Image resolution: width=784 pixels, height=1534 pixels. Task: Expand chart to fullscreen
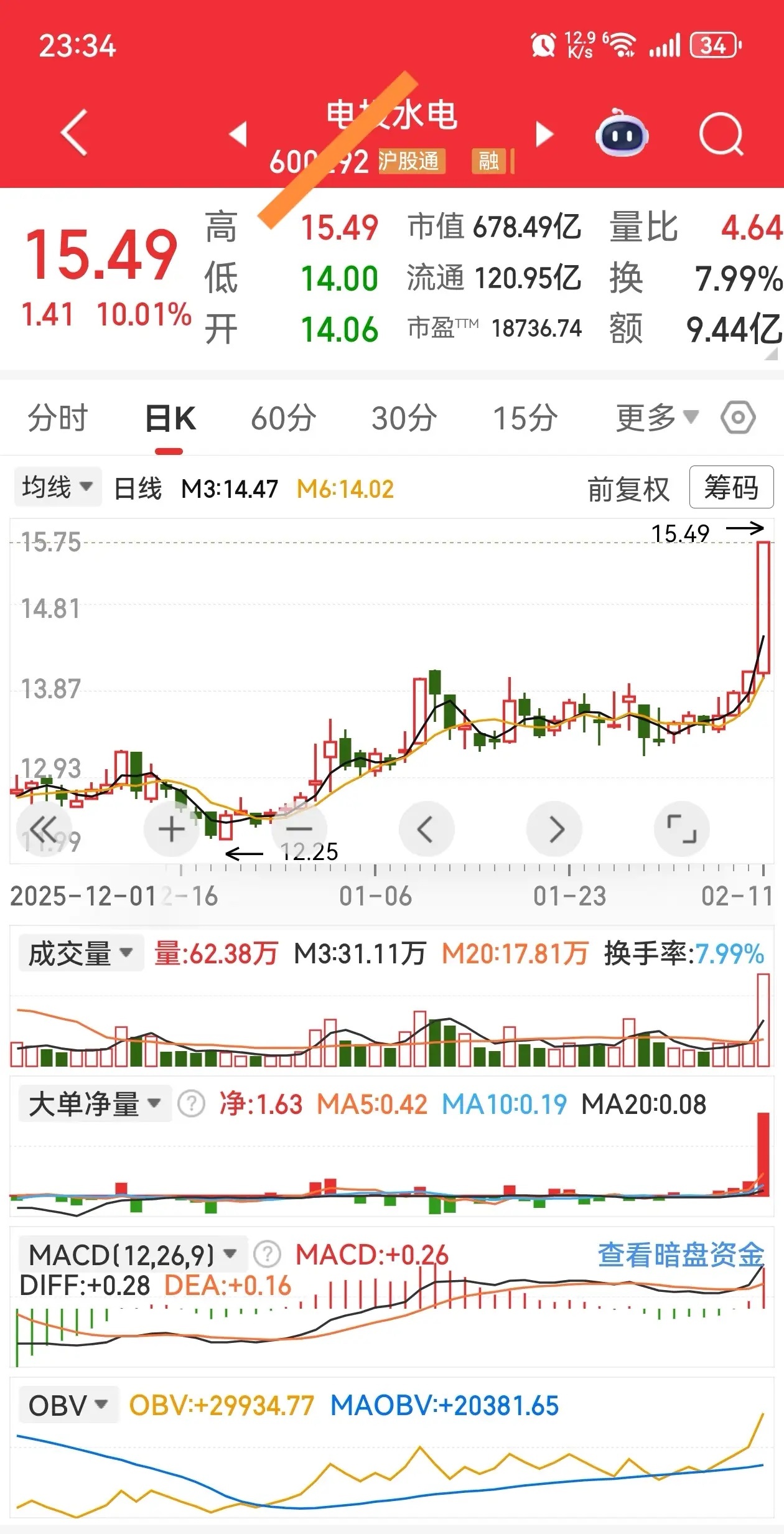coord(682,829)
